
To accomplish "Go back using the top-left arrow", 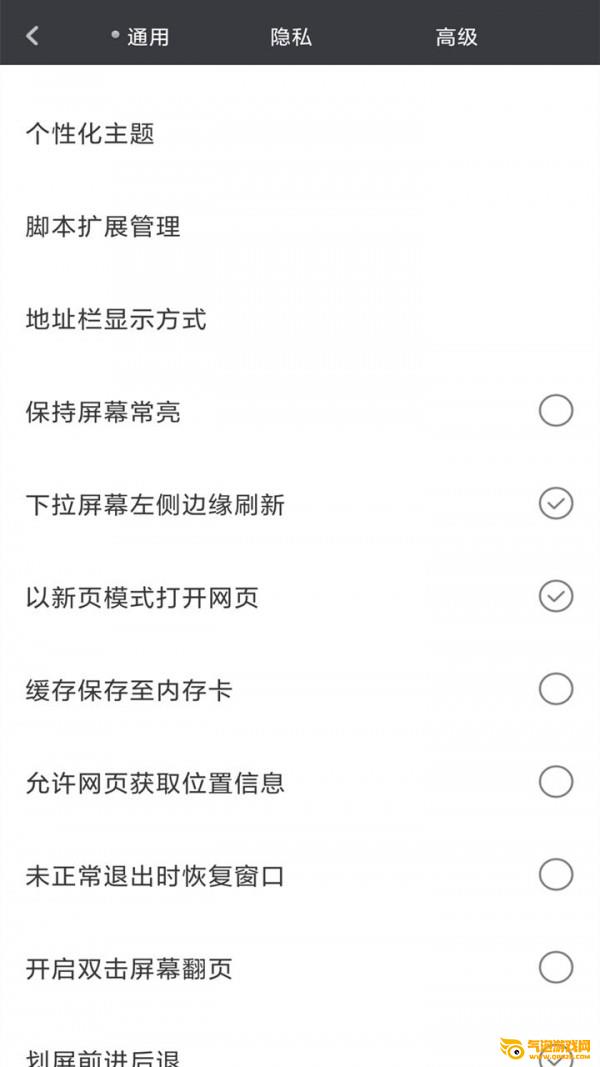I will click(32, 36).
